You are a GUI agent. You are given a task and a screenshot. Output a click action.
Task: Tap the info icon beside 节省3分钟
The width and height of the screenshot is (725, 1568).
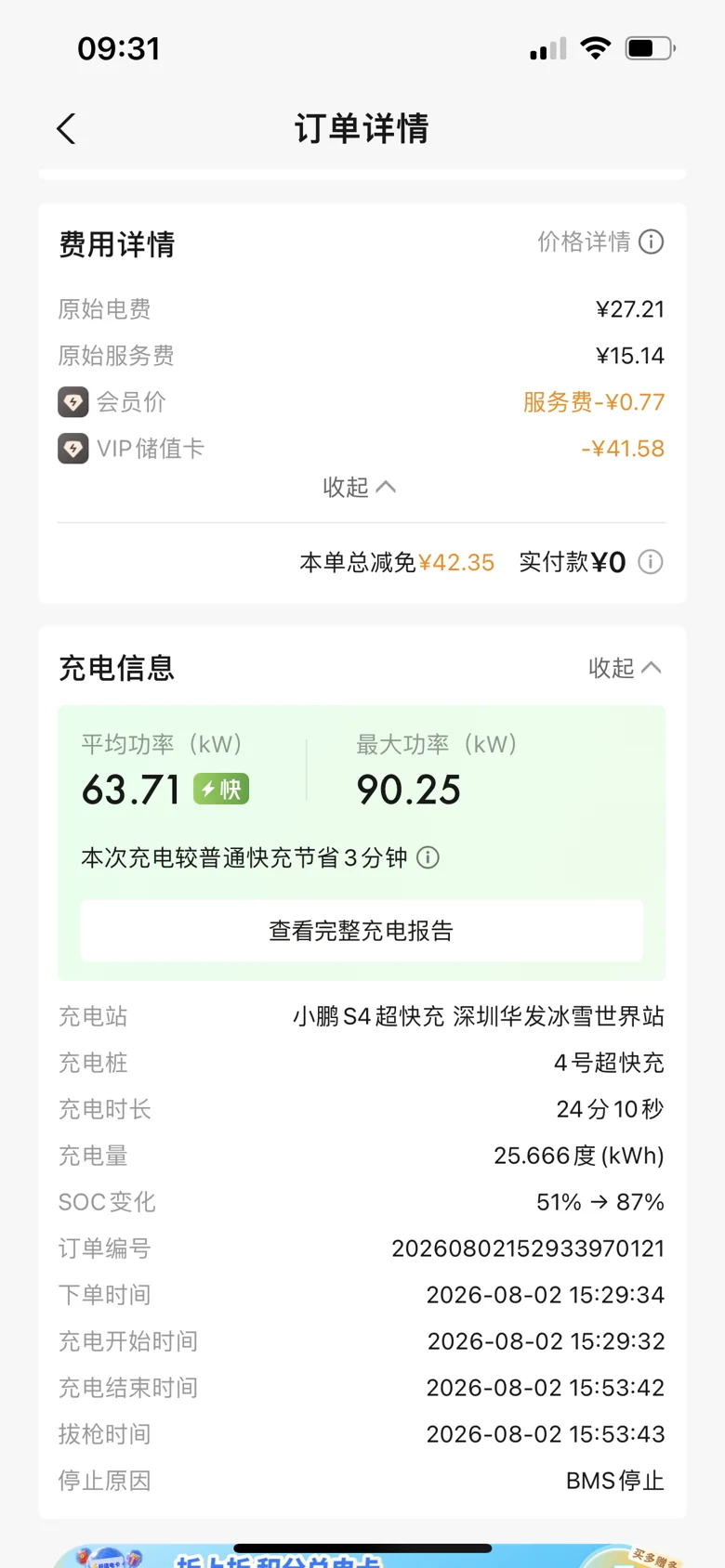point(428,857)
